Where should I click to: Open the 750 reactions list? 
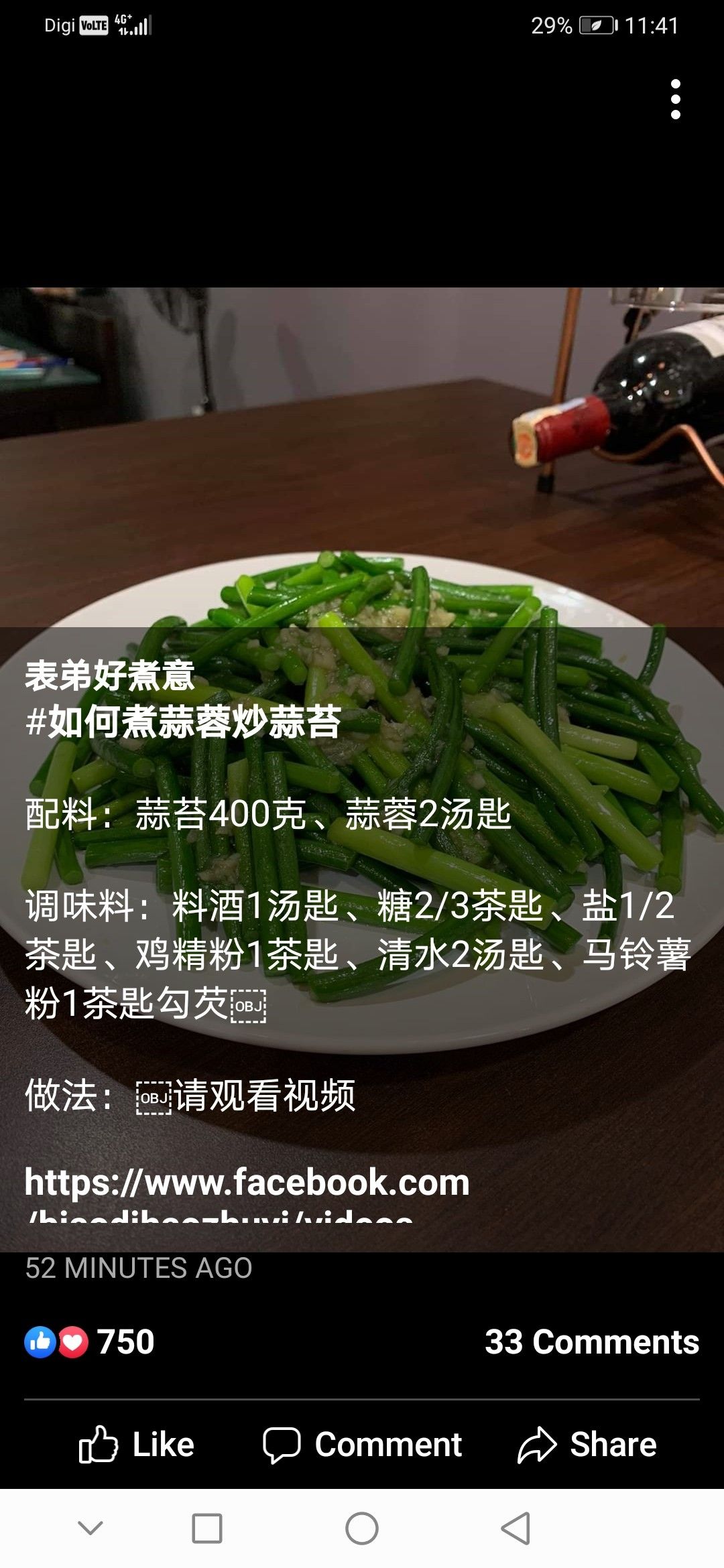90,1342
